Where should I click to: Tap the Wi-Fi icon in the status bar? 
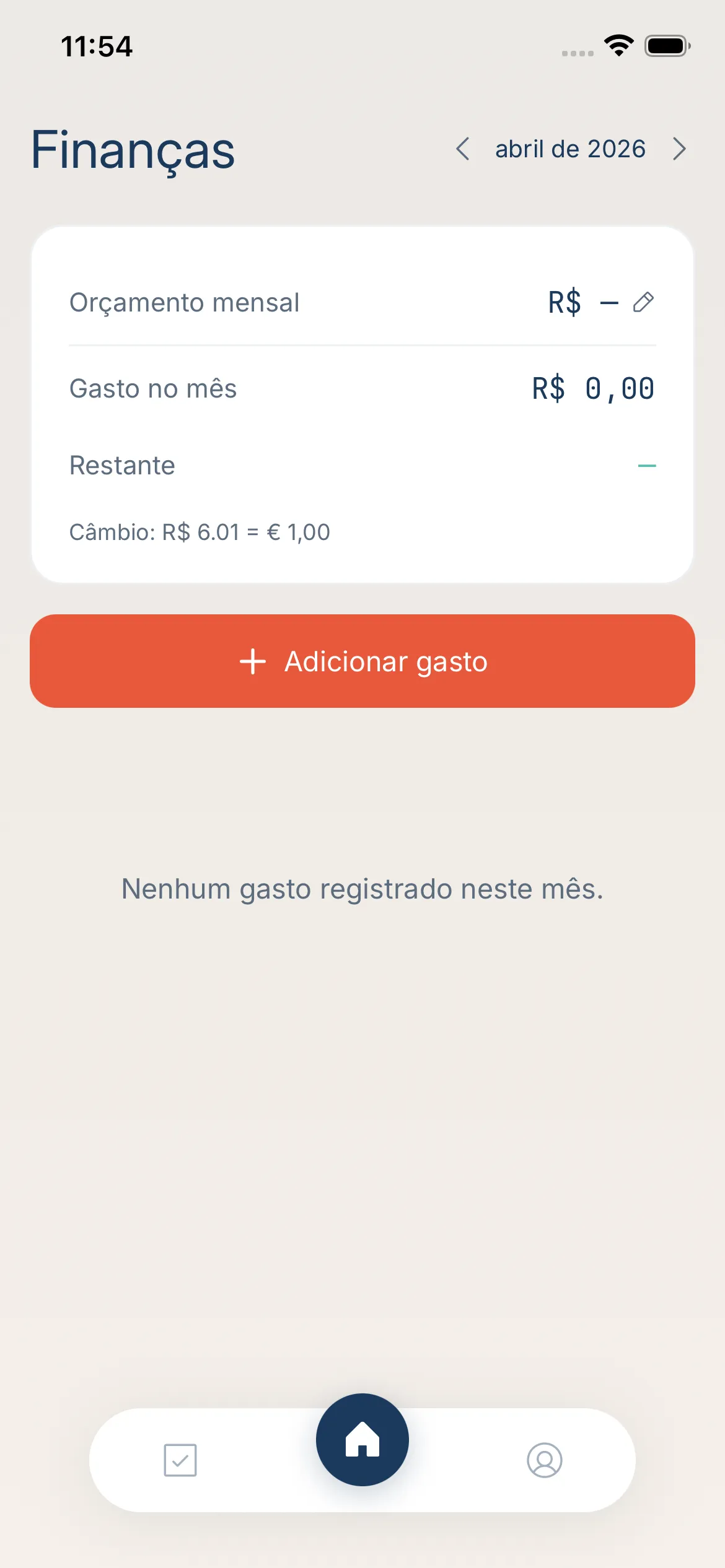(x=618, y=45)
